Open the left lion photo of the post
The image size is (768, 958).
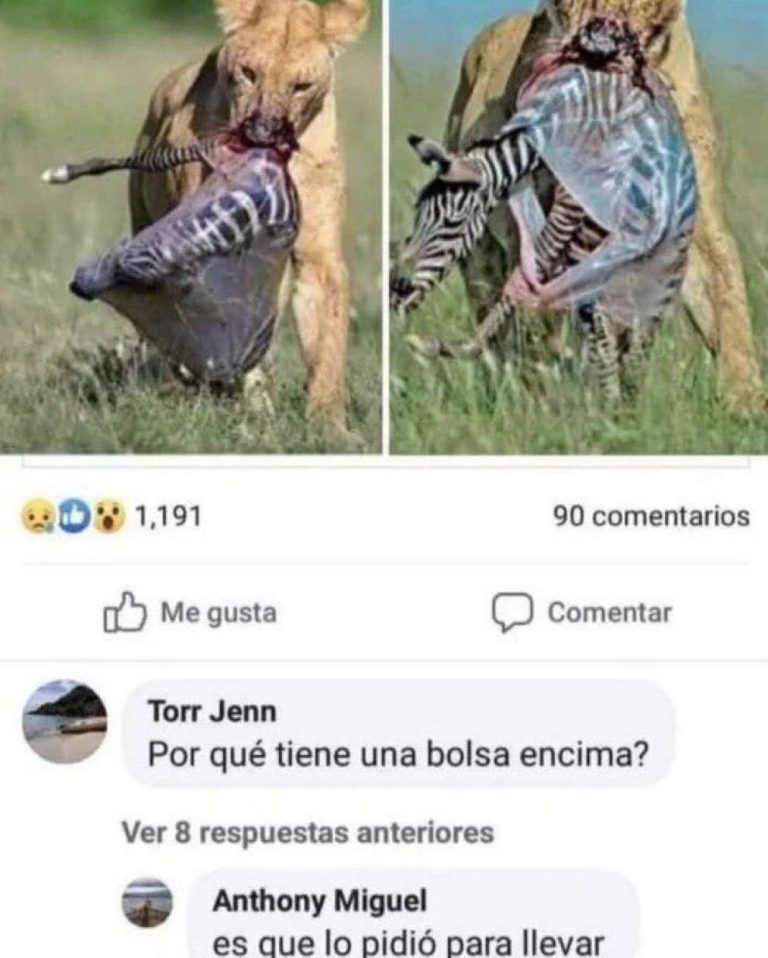[190, 225]
